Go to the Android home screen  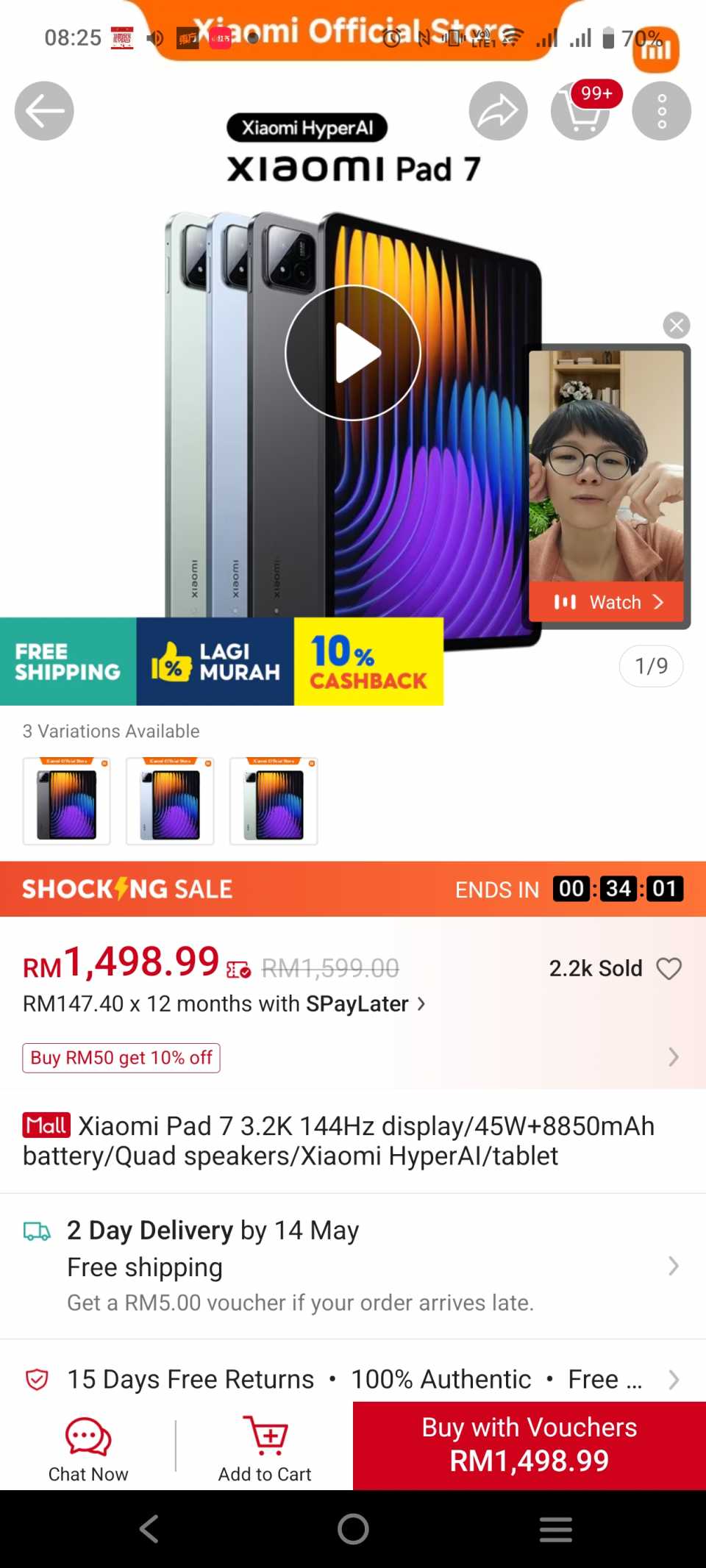click(x=353, y=1529)
